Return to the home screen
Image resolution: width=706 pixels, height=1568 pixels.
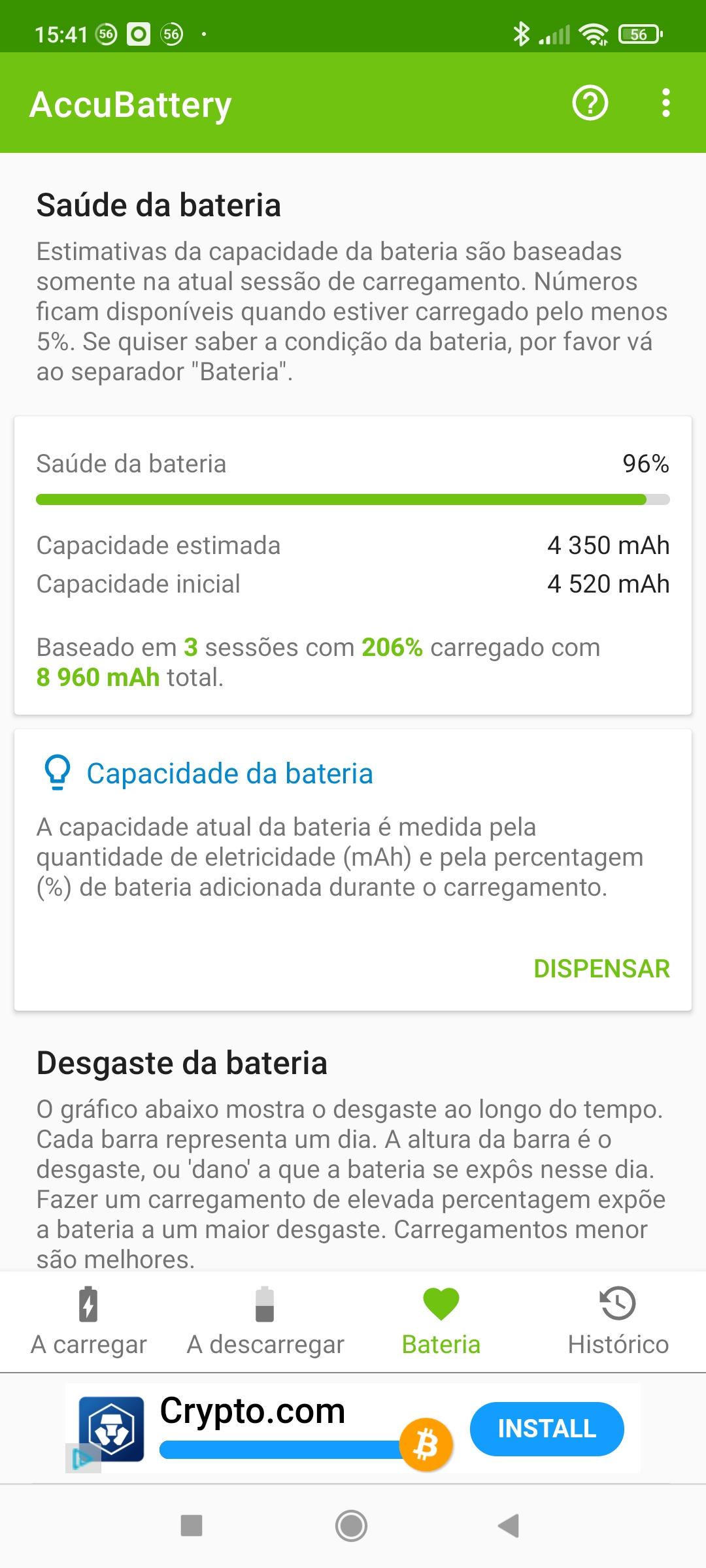(351, 1526)
